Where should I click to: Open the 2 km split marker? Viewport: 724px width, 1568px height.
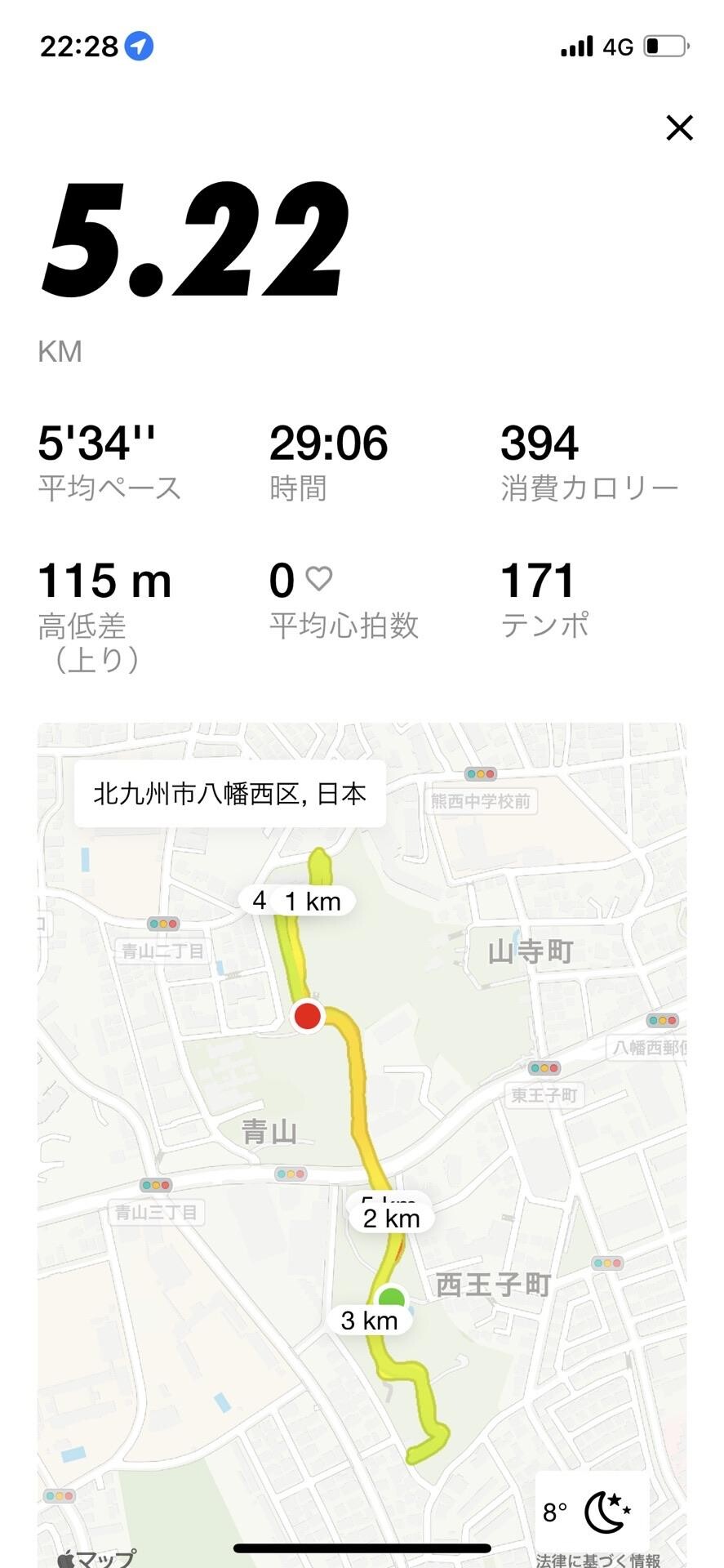click(x=391, y=1217)
